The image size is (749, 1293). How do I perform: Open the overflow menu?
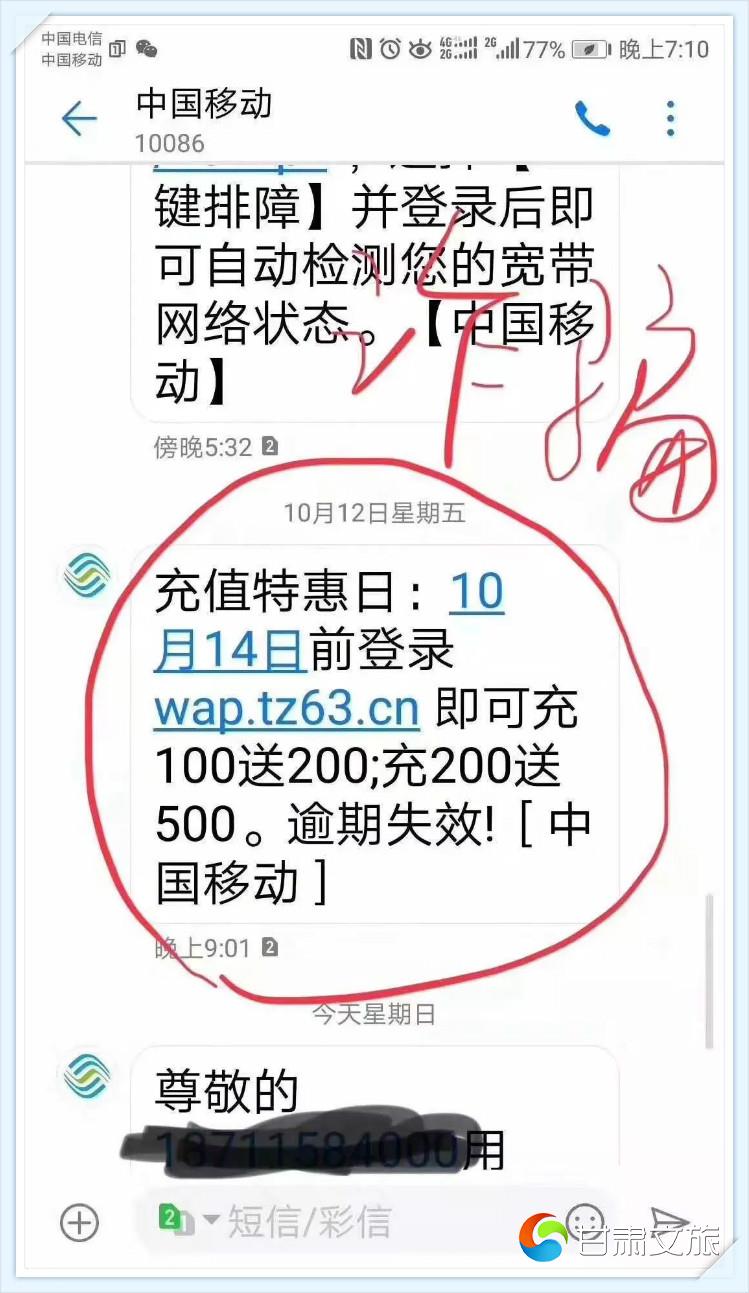[x=671, y=120]
